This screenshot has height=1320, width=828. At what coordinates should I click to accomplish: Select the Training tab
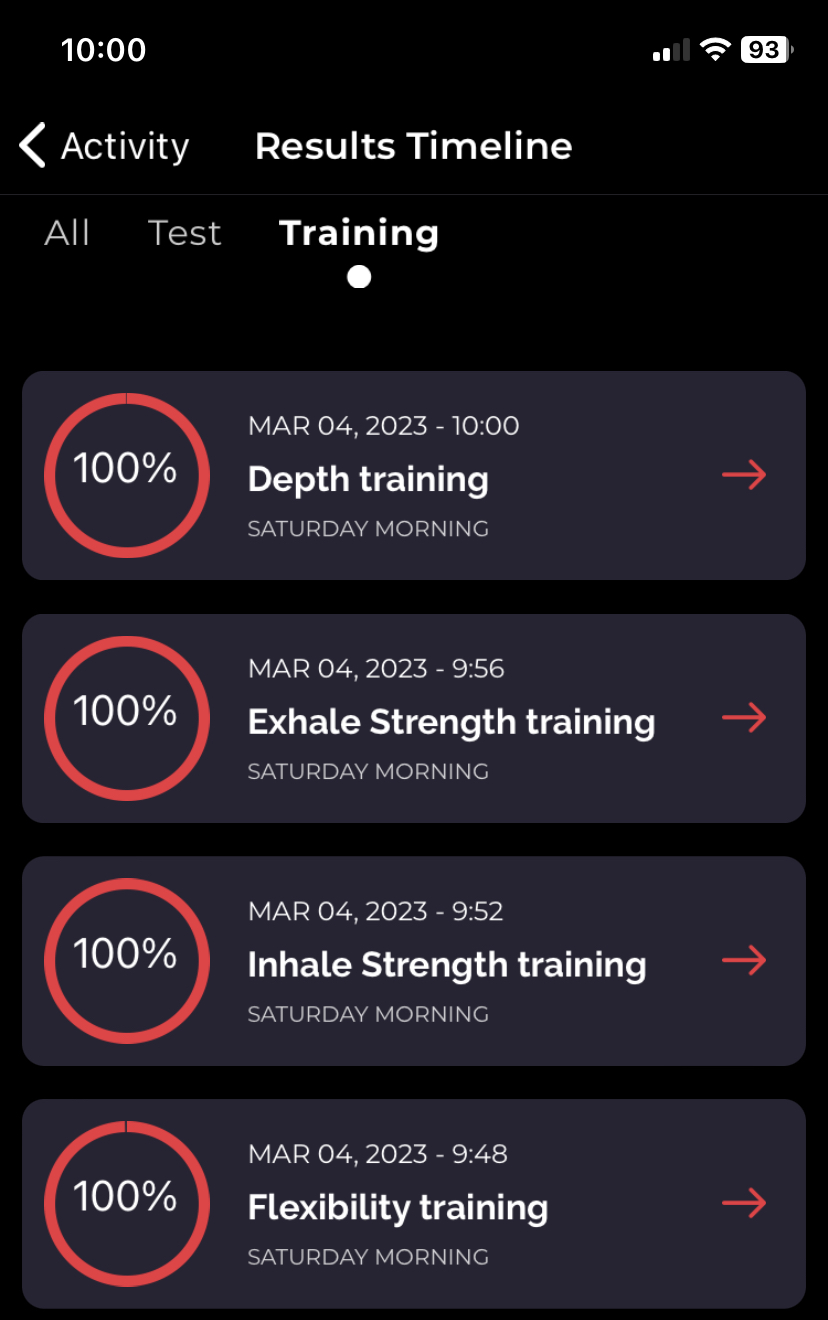pyautogui.click(x=359, y=233)
